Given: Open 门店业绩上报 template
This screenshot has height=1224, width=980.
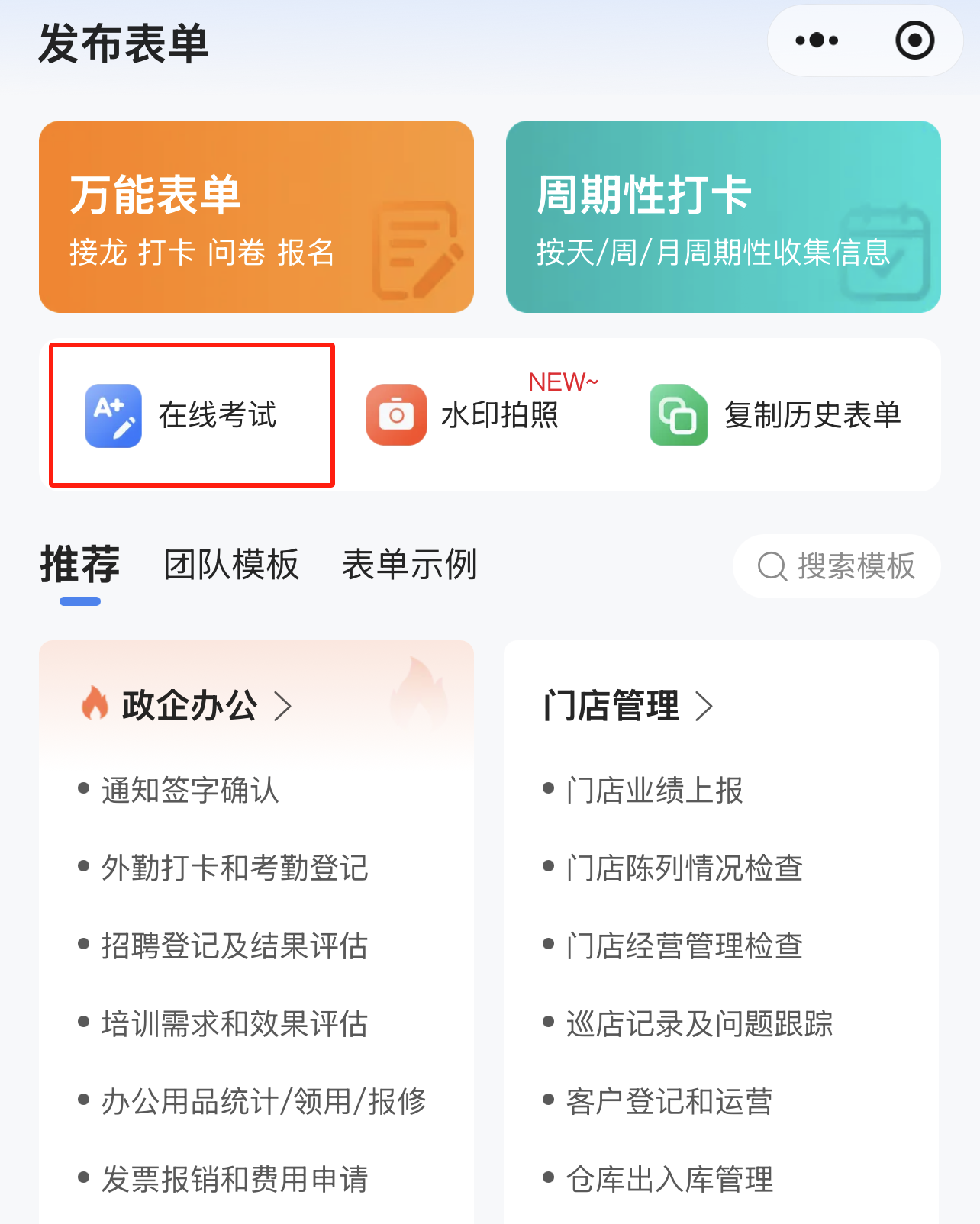Looking at the screenshot, I should point(654,790).
